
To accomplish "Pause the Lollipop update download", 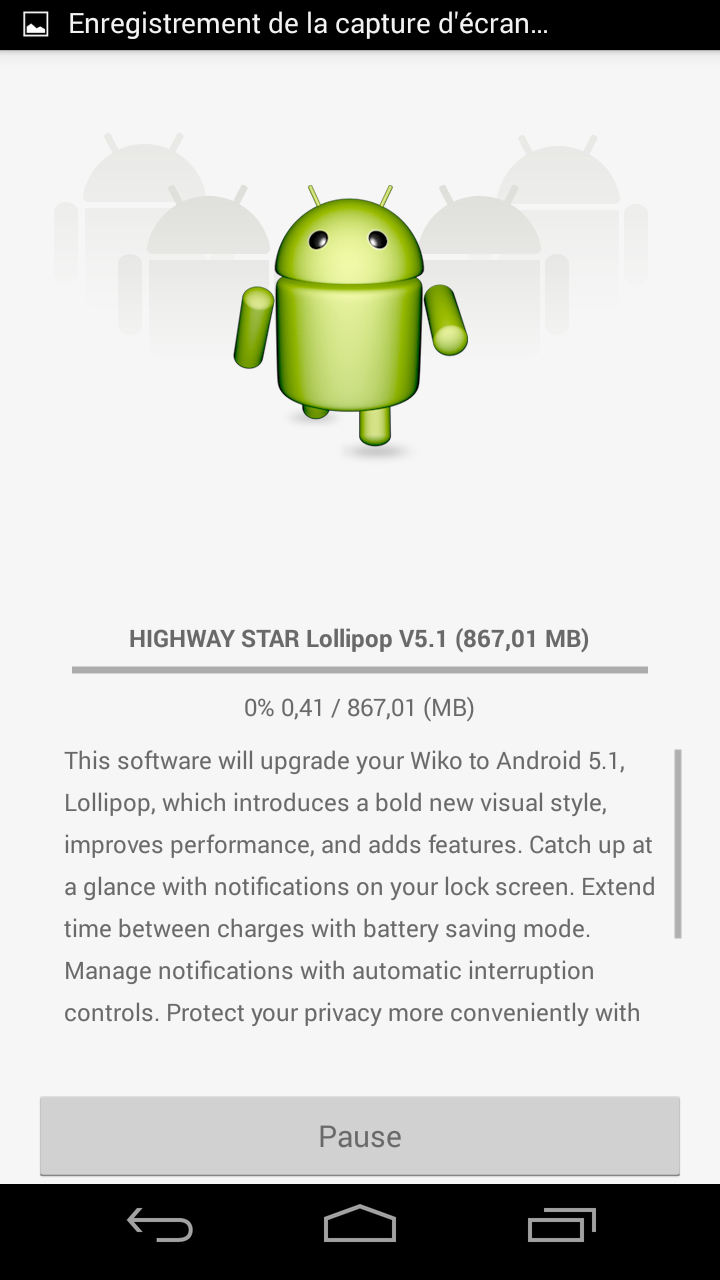I will click(360, 1136).
